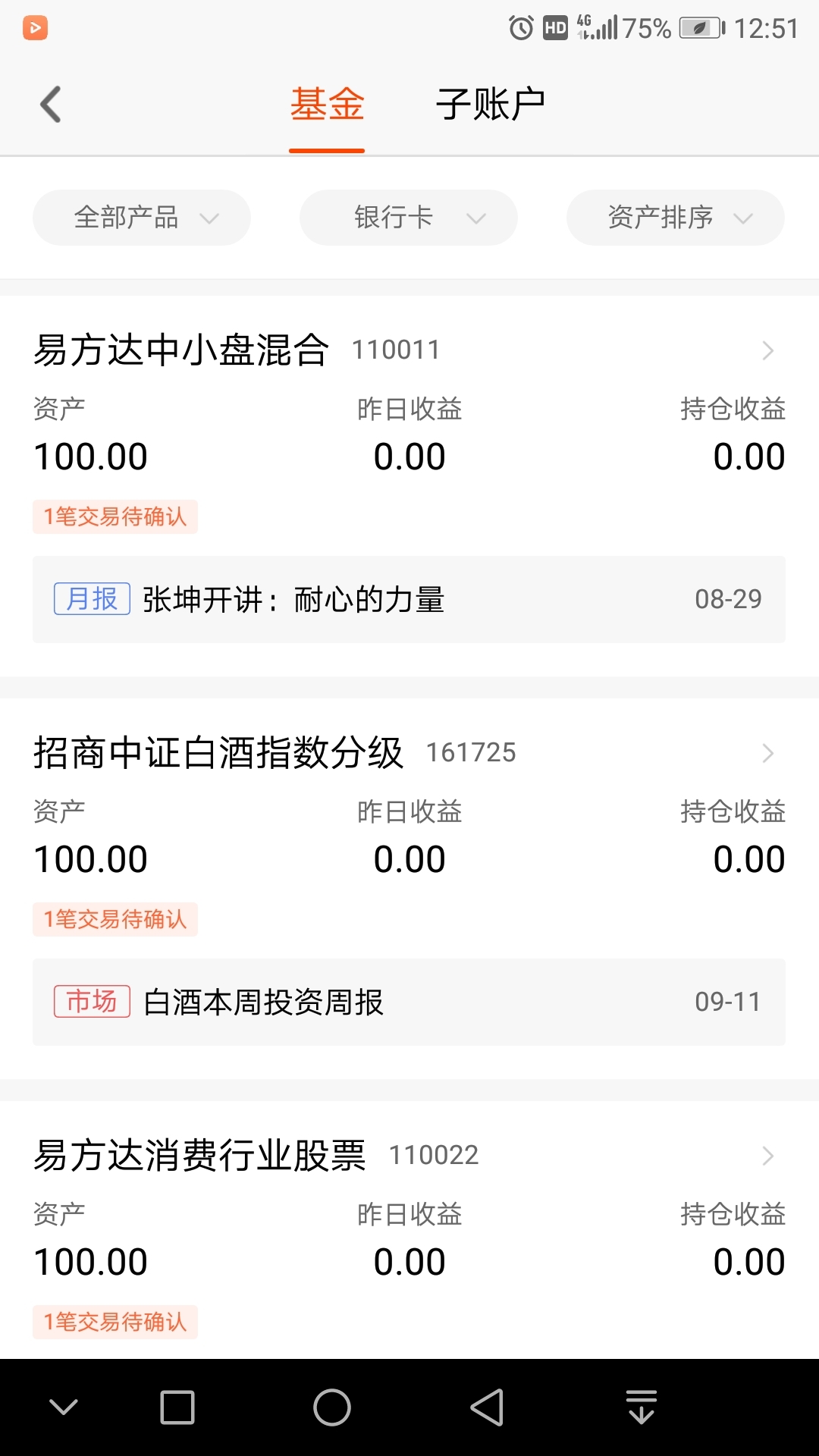Go back using the top-left arrow
819x1456 pixels.
[x=51, y=105]
